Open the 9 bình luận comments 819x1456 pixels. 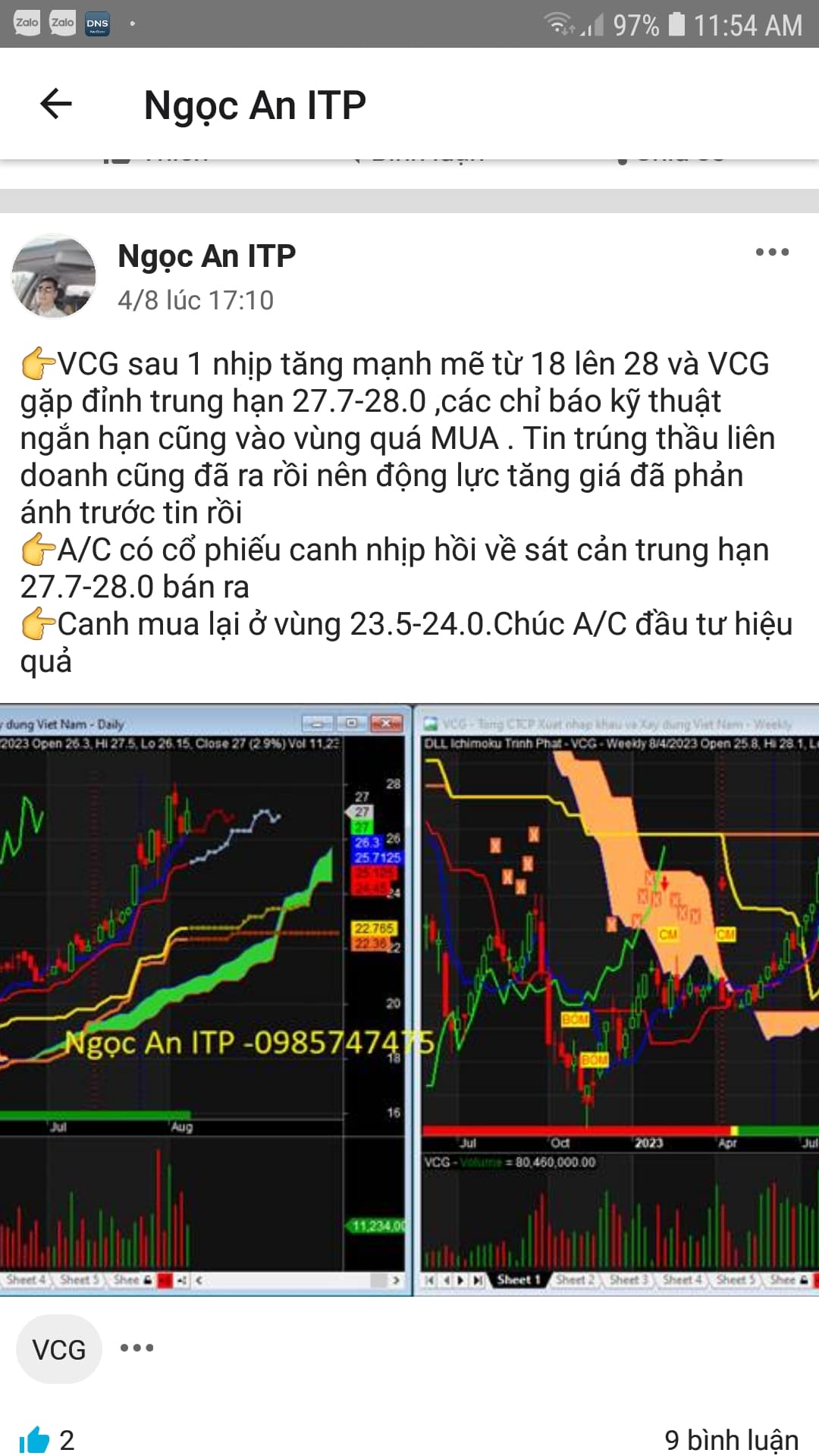pos(731,1439)
